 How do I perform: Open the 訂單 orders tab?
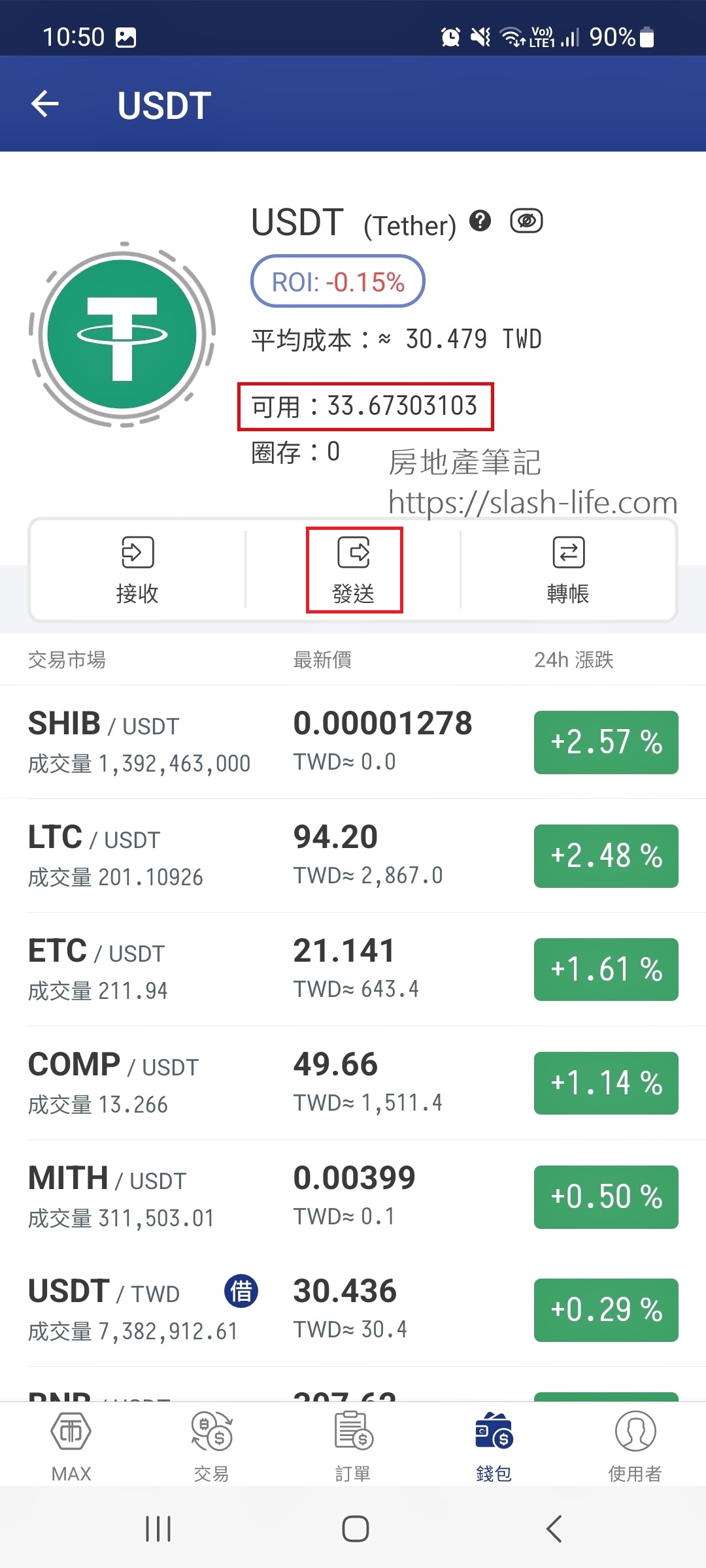click(353, 1445)
